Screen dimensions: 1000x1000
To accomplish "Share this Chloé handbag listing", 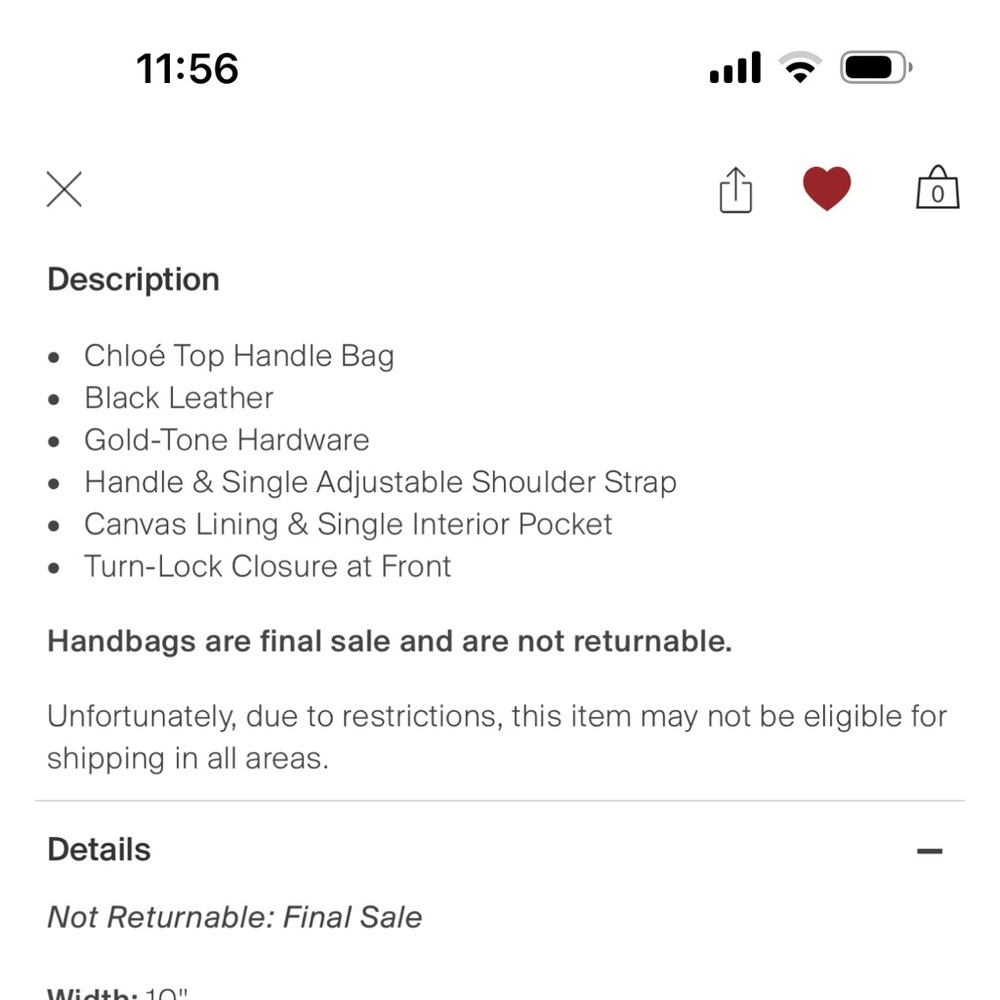I will [735, 190].
